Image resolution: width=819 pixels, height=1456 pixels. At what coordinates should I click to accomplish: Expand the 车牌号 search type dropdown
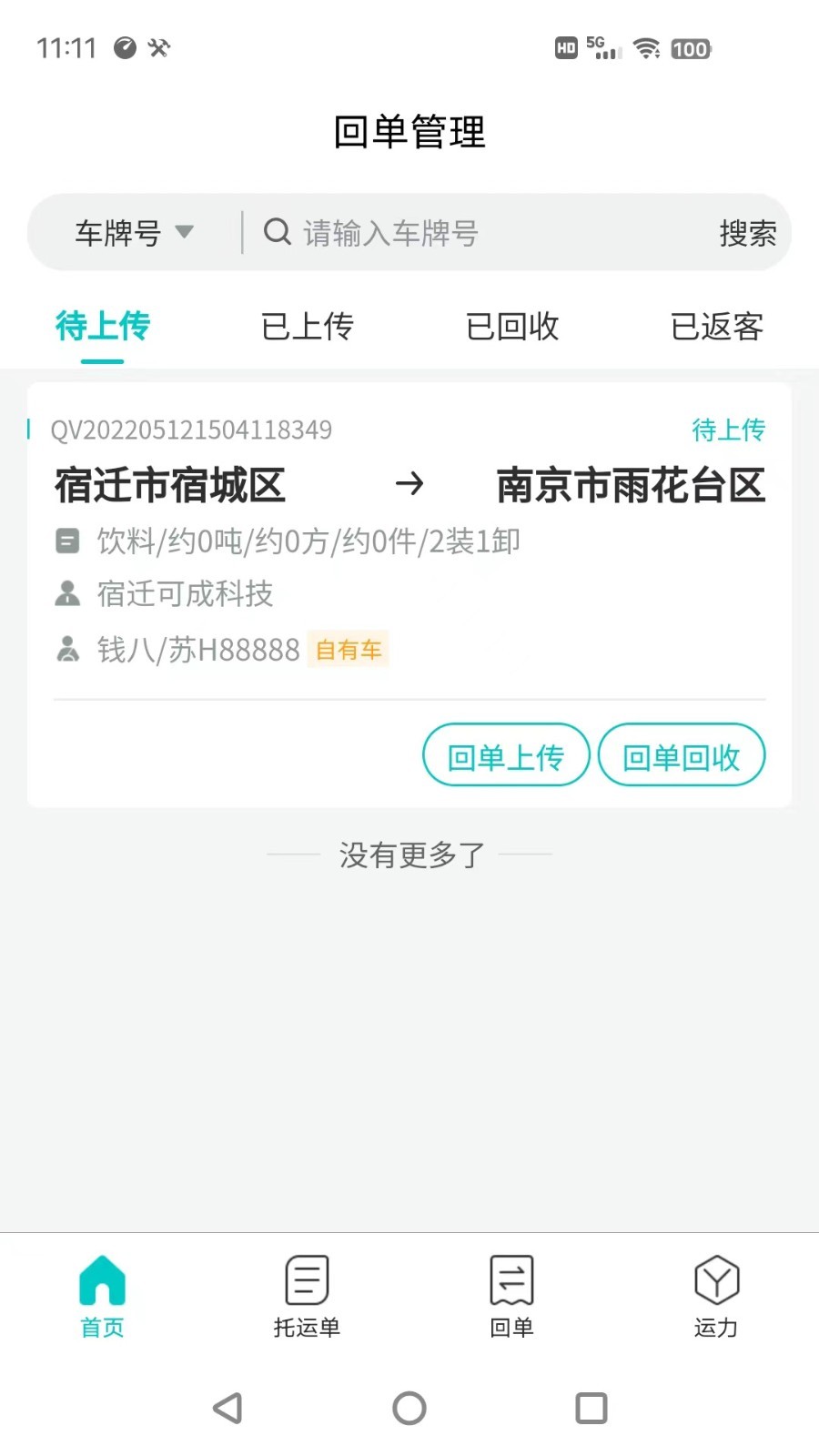[134, 233]
